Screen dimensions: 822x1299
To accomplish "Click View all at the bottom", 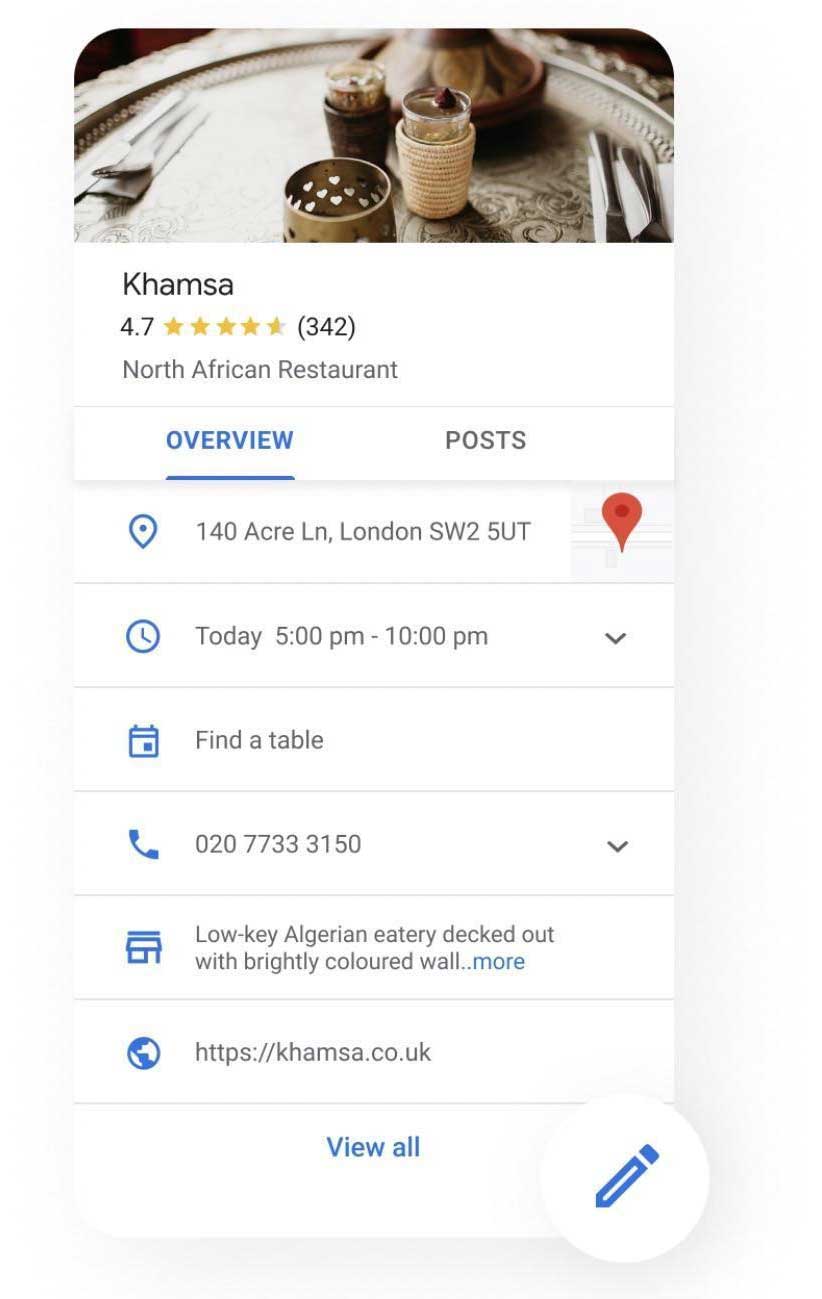I will (373, 1147).
